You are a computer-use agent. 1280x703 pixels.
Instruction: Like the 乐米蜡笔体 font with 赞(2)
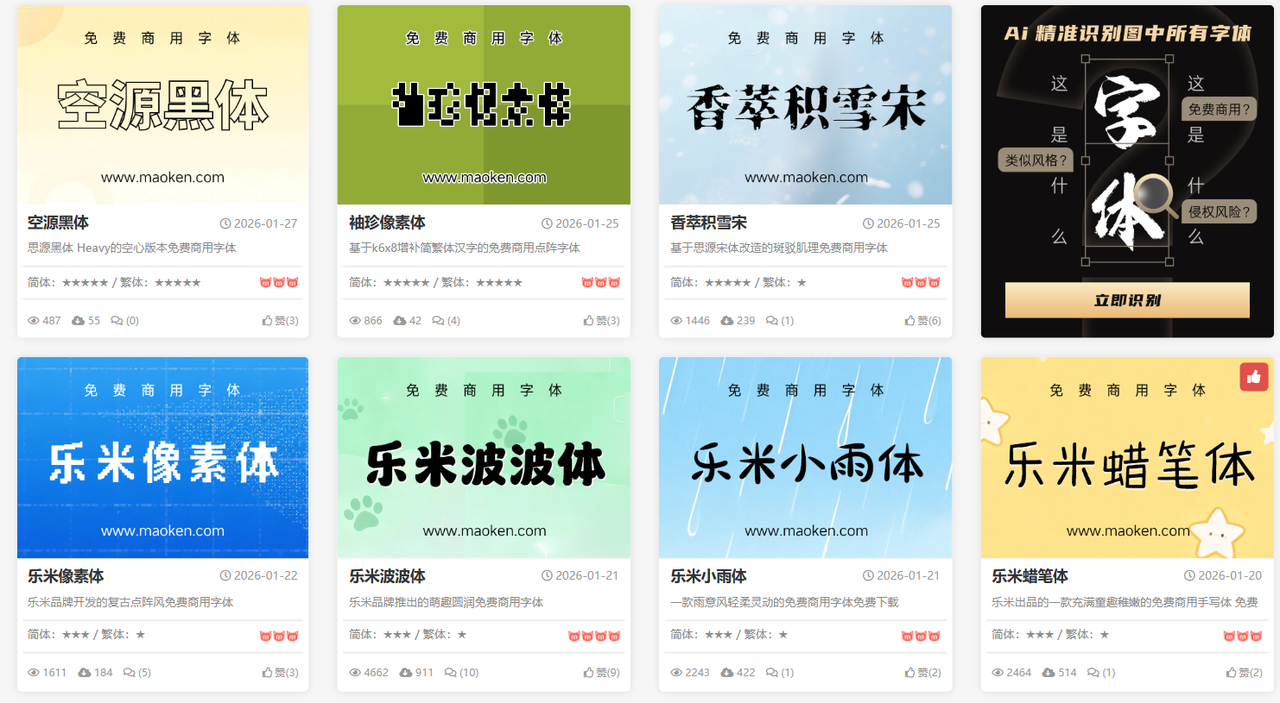pyautogui.click(x=1245, y=673)
